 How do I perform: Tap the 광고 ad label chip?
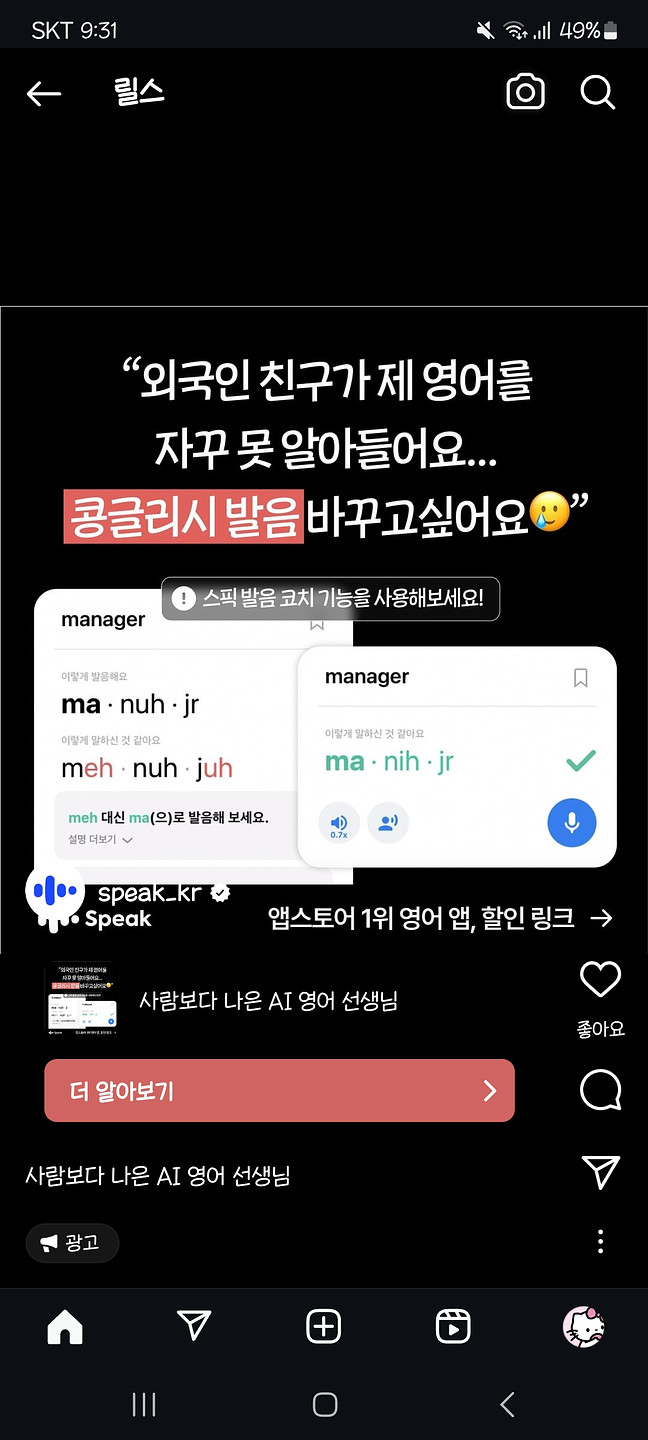[x=72, y=1243]
